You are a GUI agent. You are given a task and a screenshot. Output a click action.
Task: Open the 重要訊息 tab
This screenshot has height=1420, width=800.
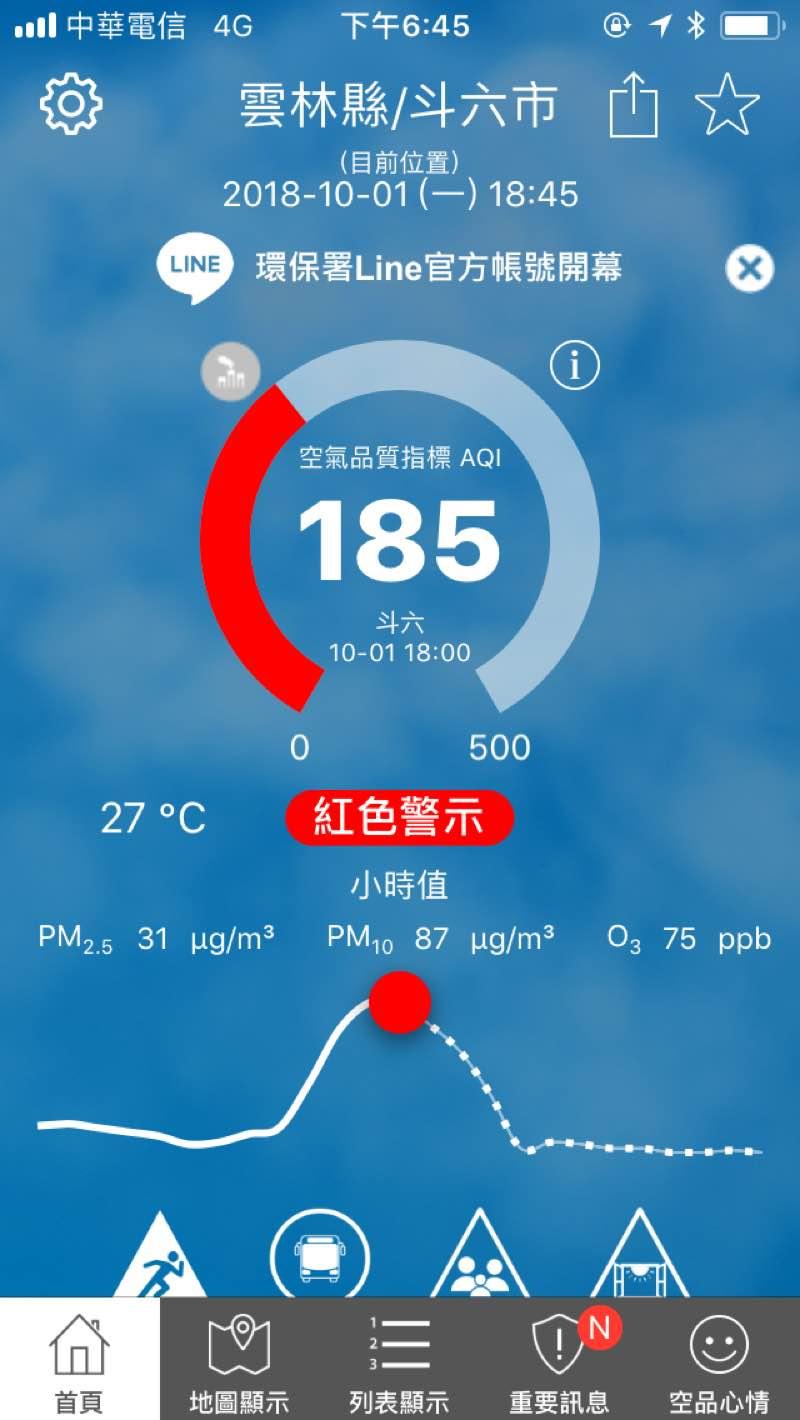(x=560, y=1358)
